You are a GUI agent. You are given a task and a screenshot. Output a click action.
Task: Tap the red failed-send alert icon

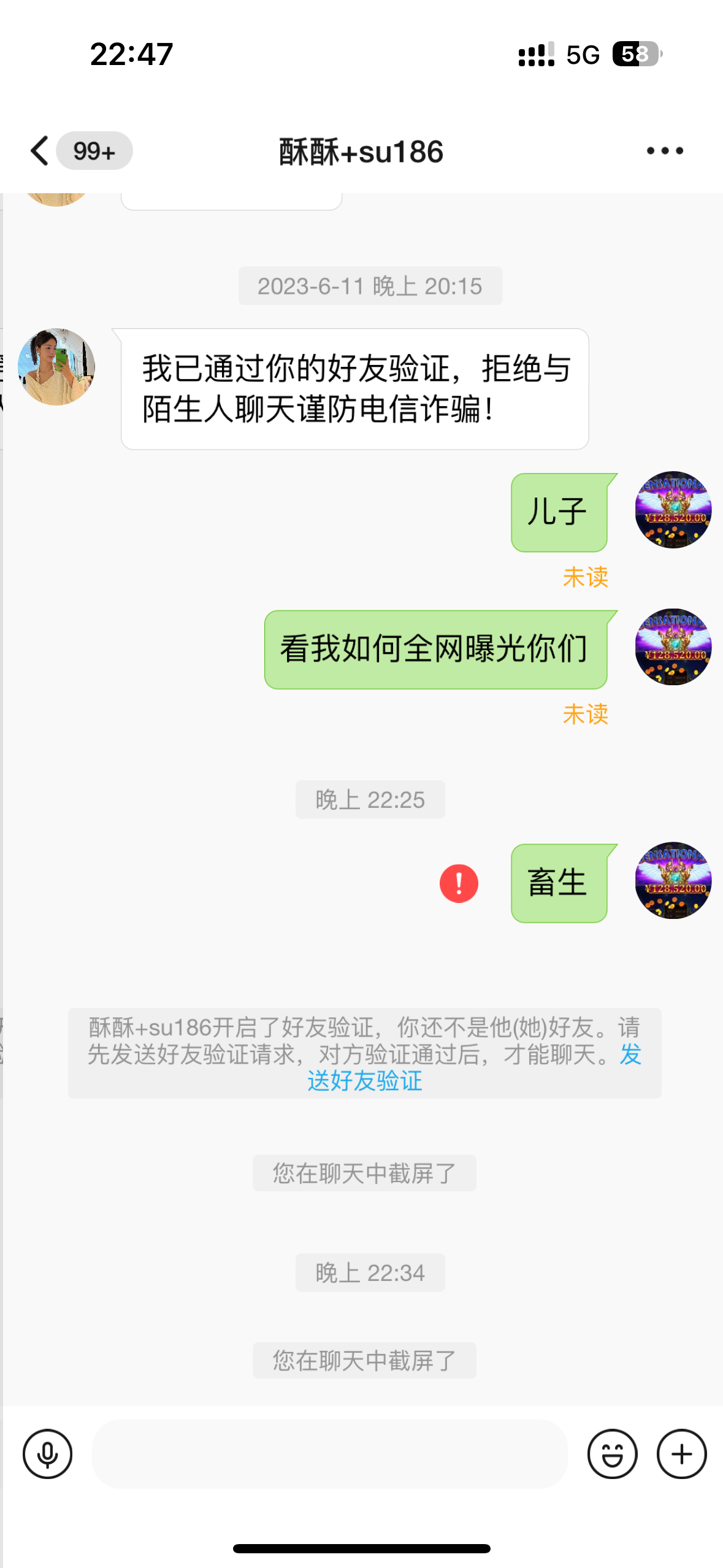point(459,883)
